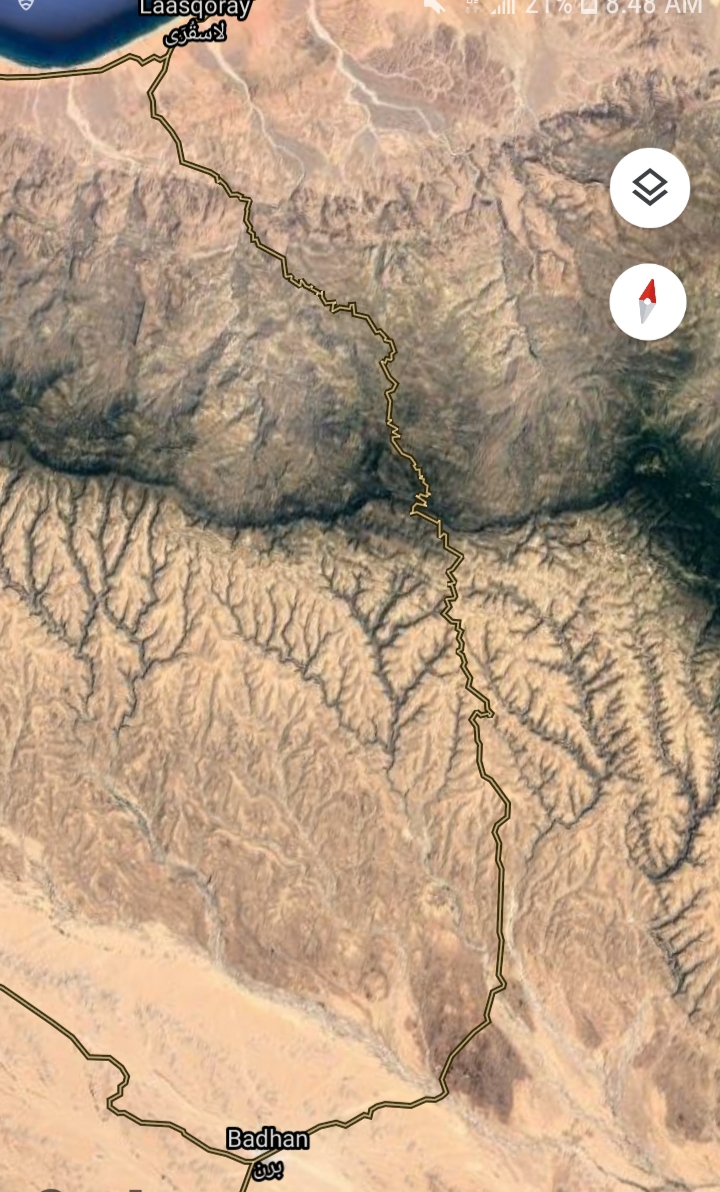Tap the compass to reset north
720x1192 pixels.
tap(648, 302)
